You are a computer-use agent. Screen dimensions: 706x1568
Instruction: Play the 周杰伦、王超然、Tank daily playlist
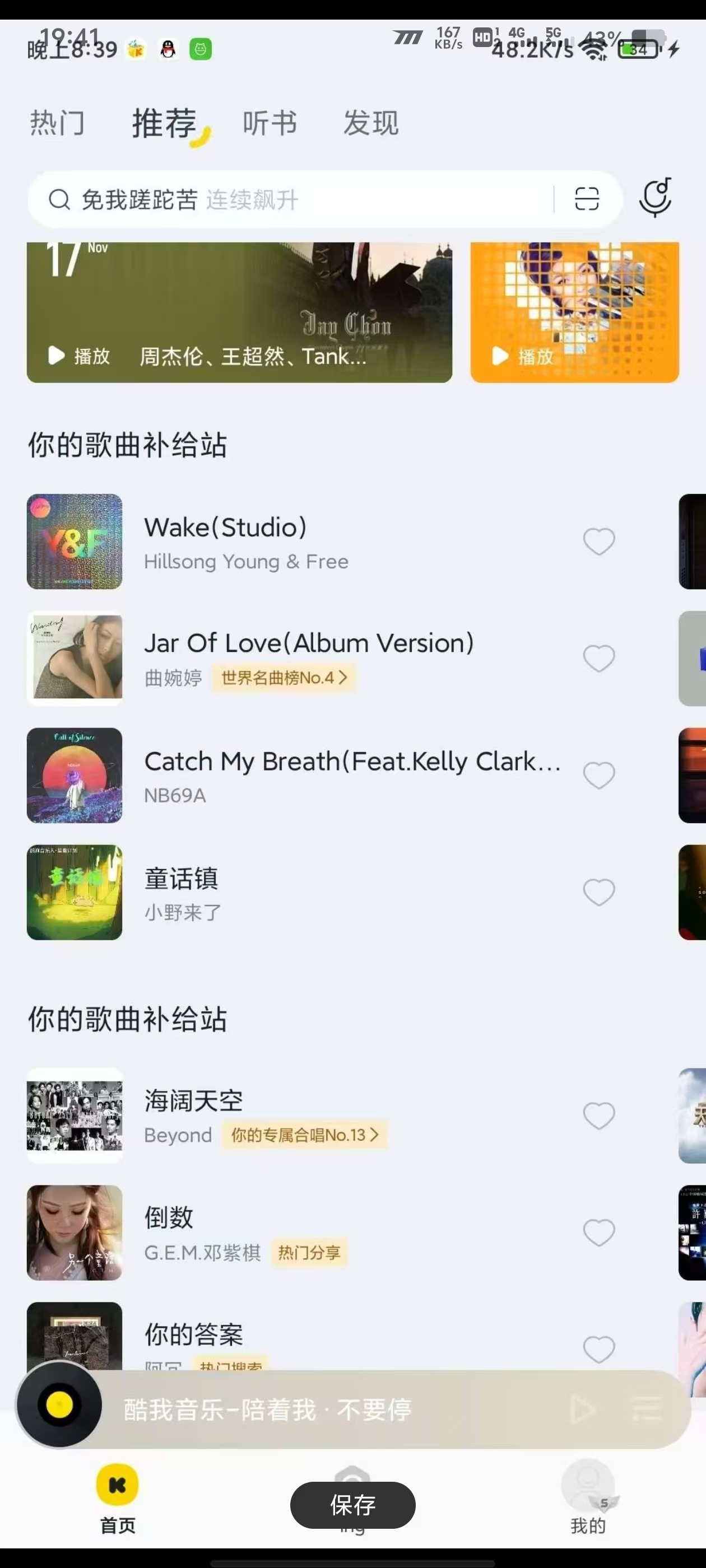pos(79,356)
